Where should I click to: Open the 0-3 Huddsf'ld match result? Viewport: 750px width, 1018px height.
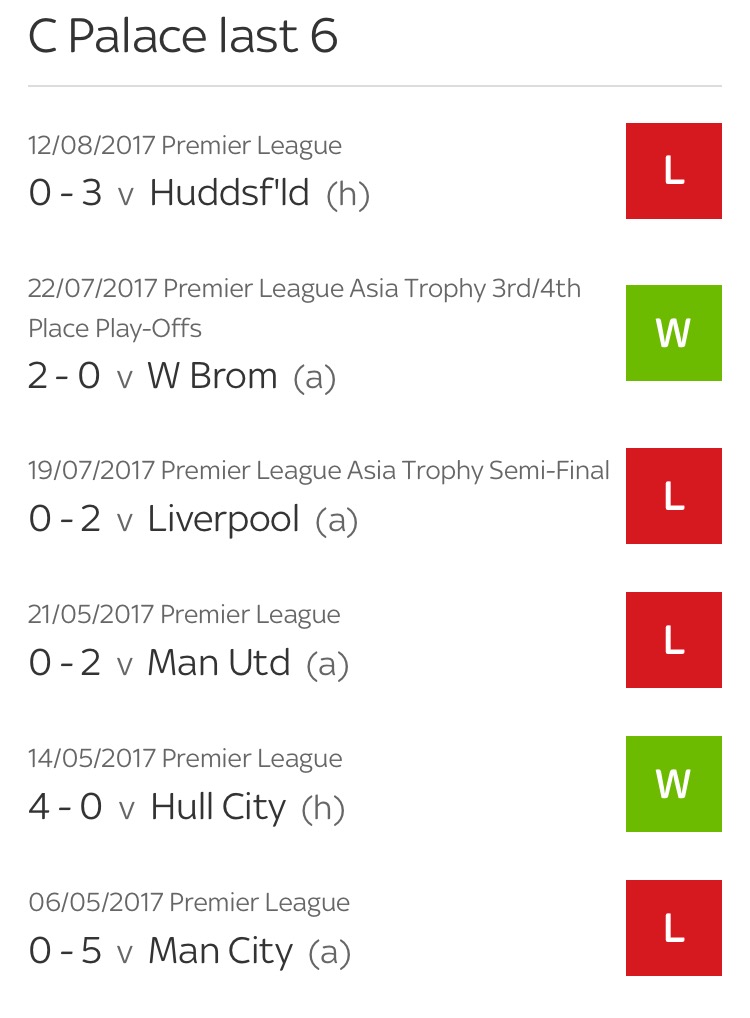coord(200,192)
